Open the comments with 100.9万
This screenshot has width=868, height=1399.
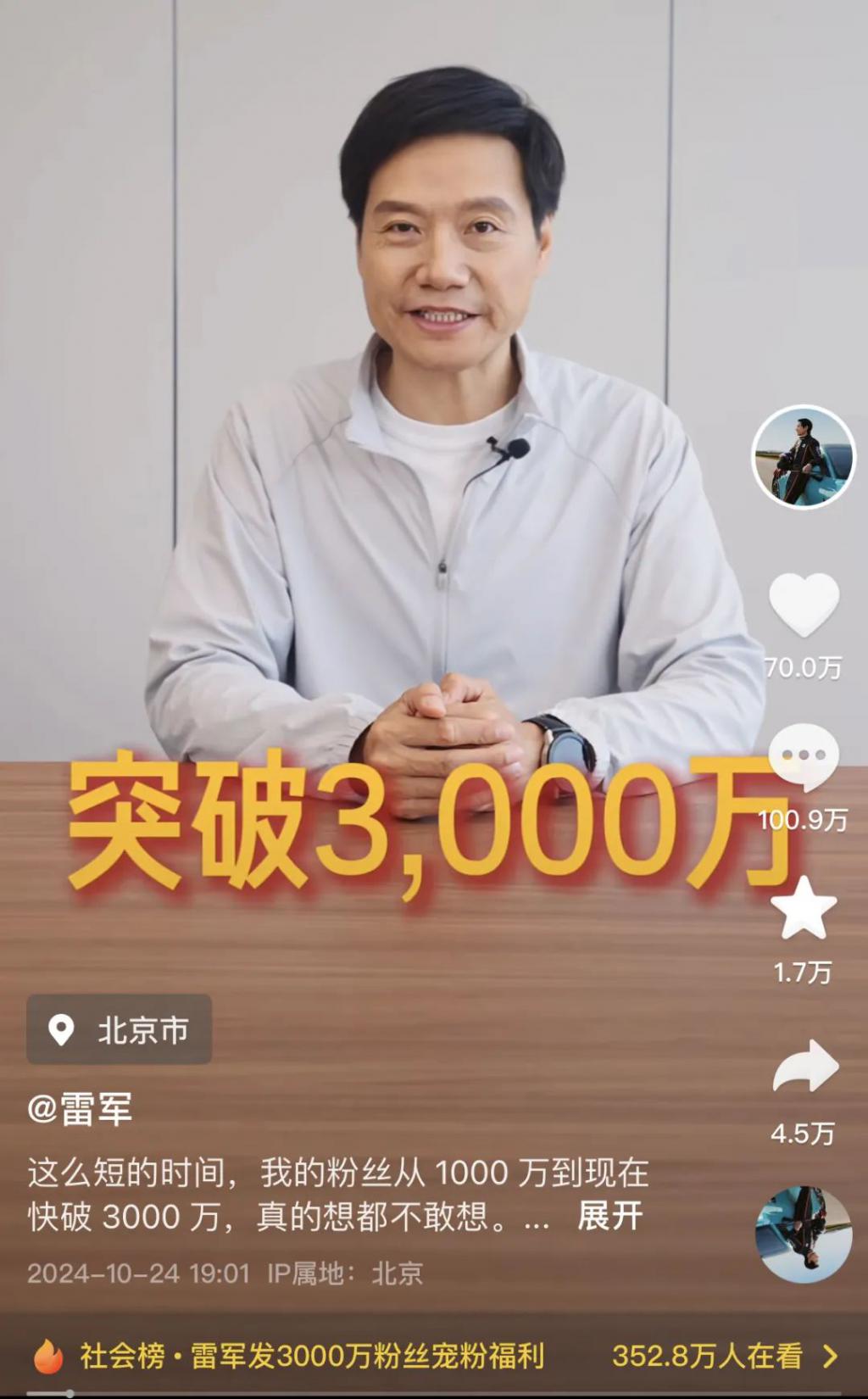click(x=804, y=757)
